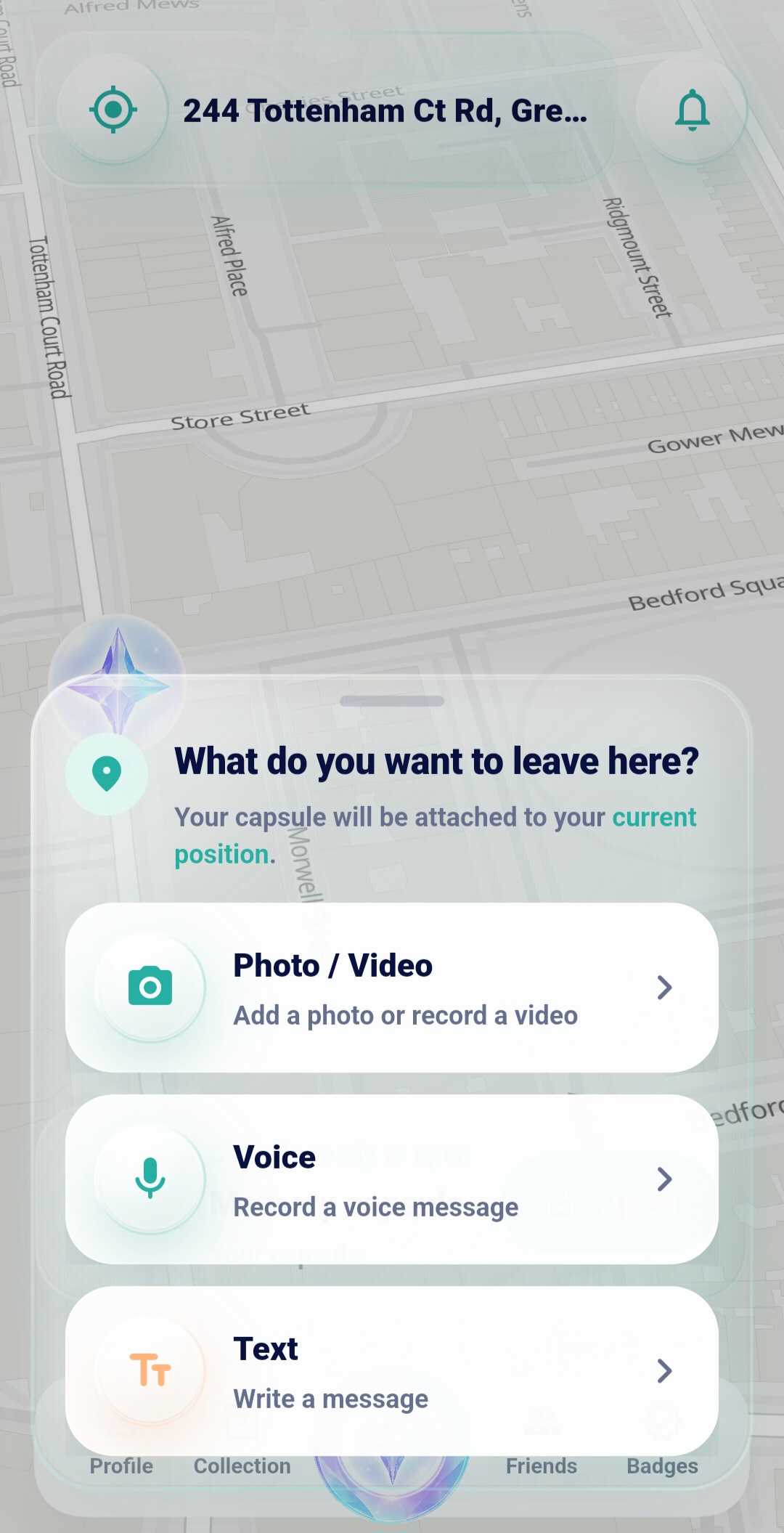
Task: Select Voice to record a voice message
Action: coord(392,1179)
